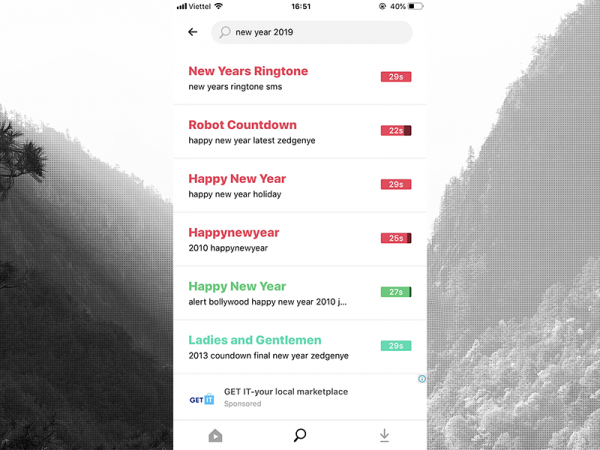Image resolution: width=600 pixels, height=450 pixels.
Task: Tap the search field with "new year 2019"
Action: click(x=311, y=32)
